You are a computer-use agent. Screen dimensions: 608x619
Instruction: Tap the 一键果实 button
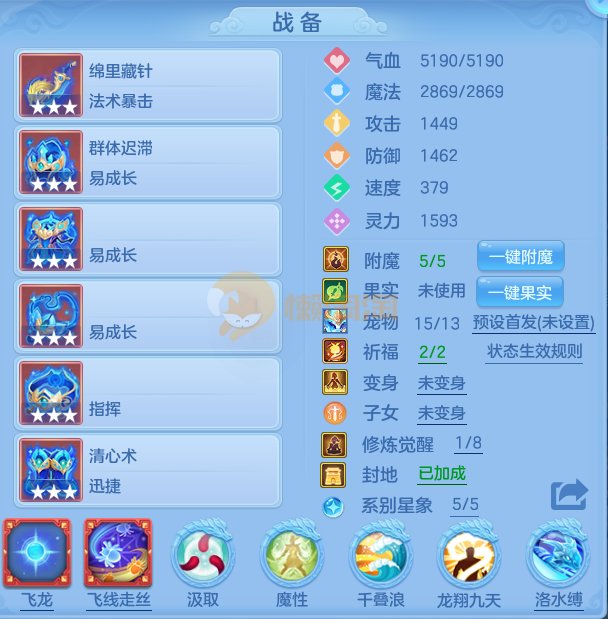520,291
